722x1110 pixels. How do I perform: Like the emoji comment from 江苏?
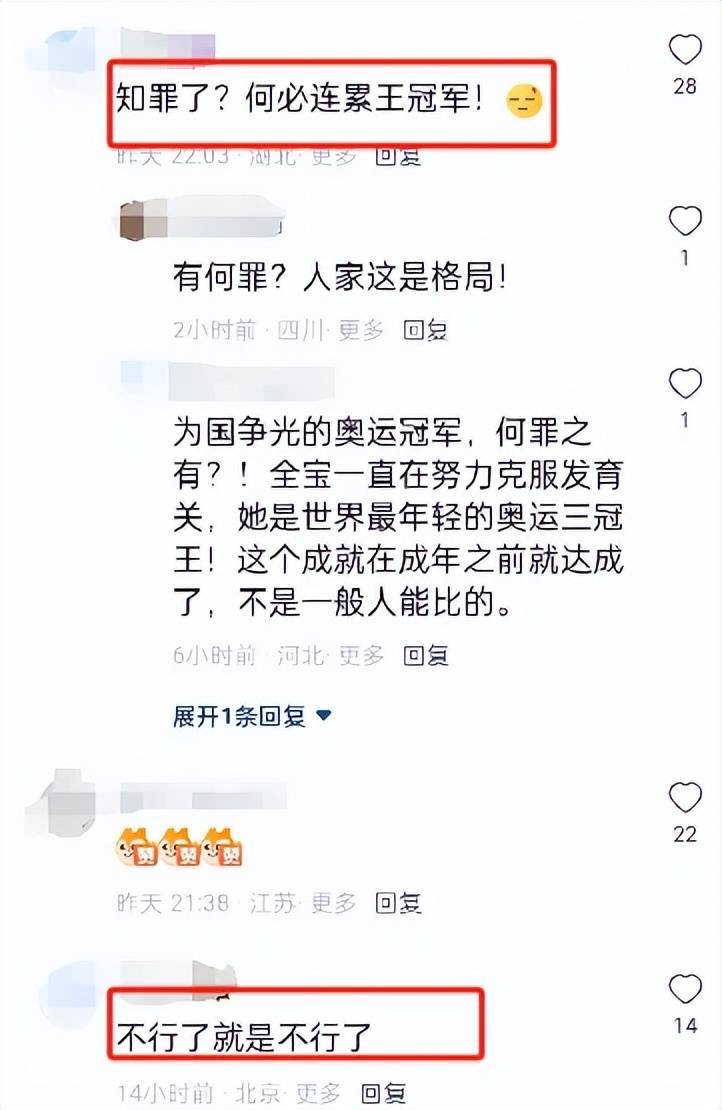pos(685,797)
